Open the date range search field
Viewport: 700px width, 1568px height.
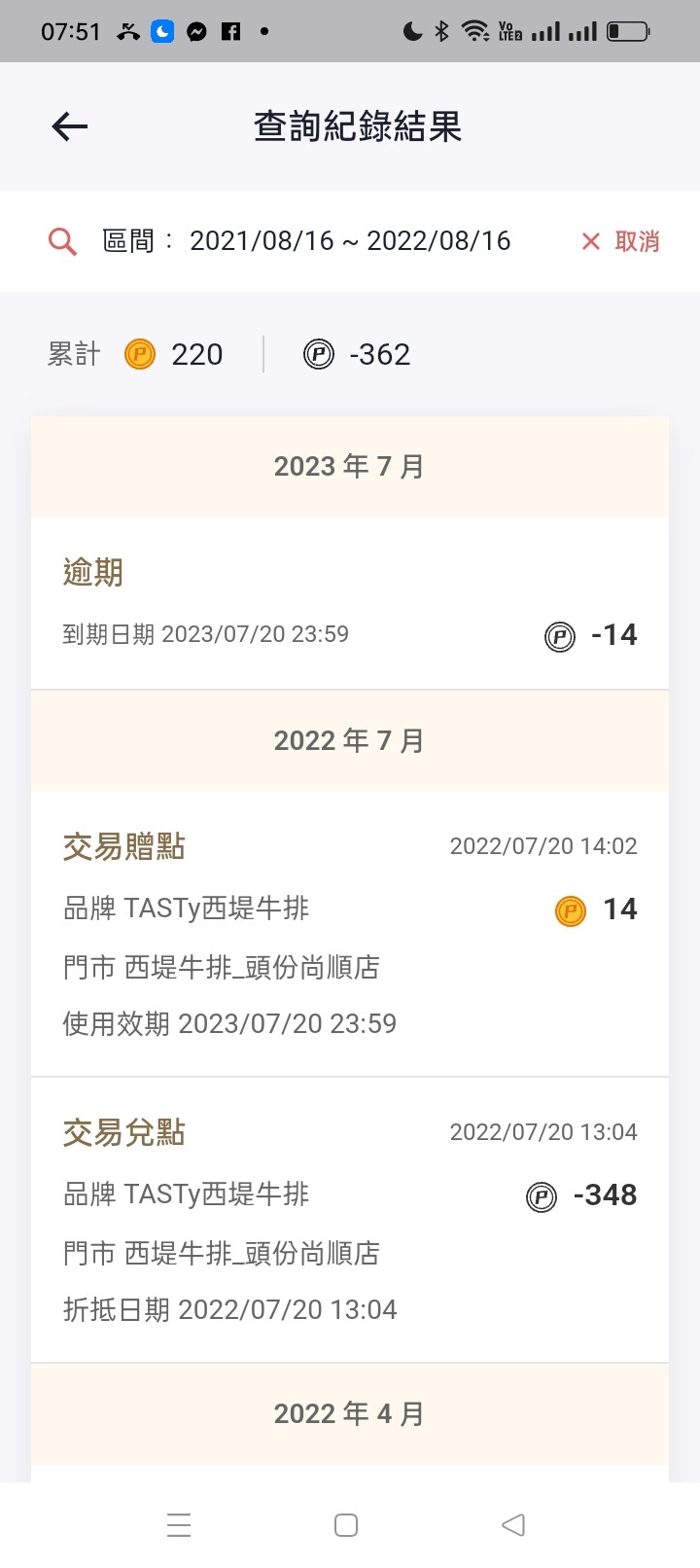[x=280, y=241]
